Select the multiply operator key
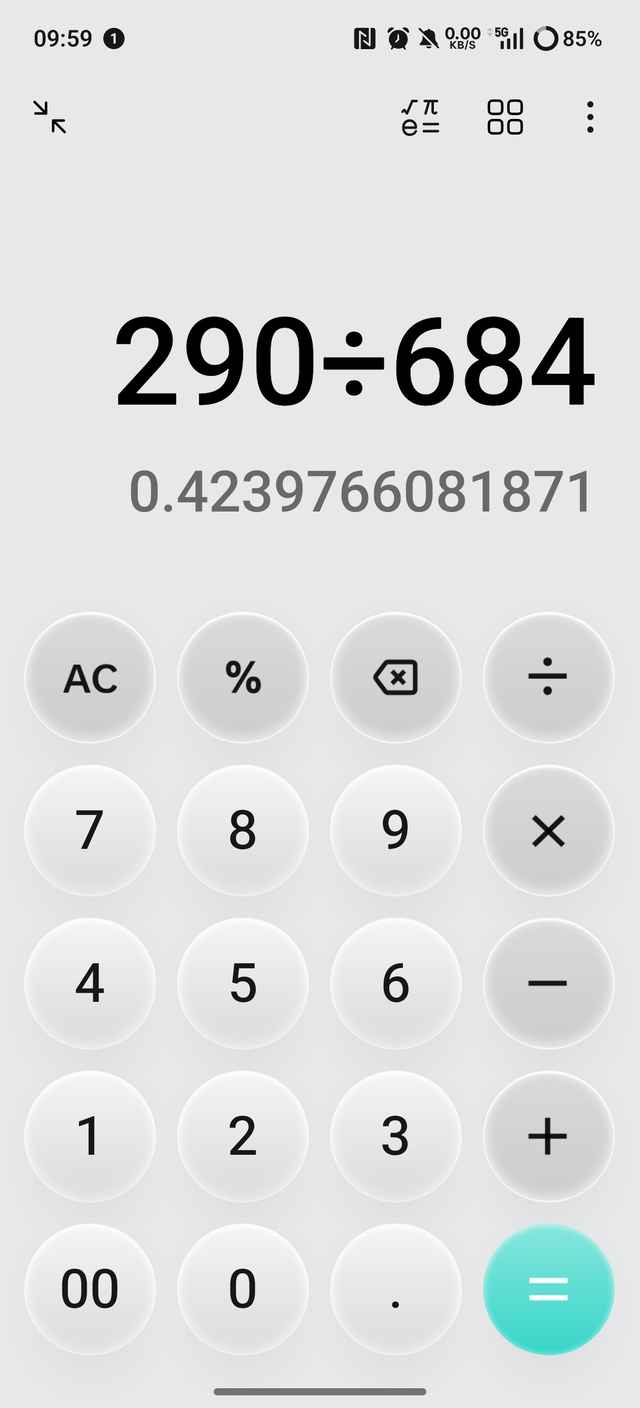The height and width of the screenshot is (1408, 640). (x=548, y=830)
